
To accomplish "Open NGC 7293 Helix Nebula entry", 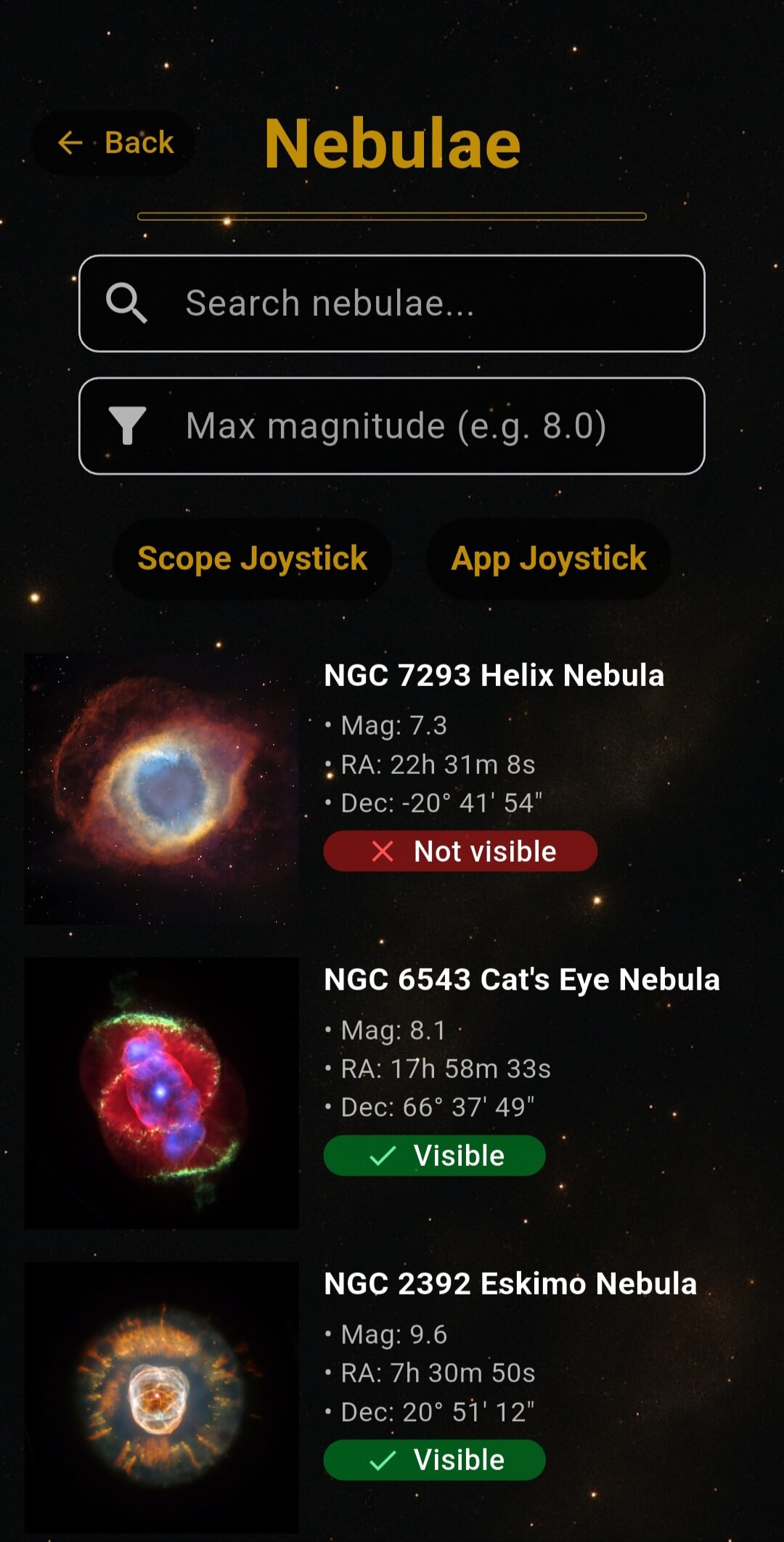I will (x=494, y=675).
